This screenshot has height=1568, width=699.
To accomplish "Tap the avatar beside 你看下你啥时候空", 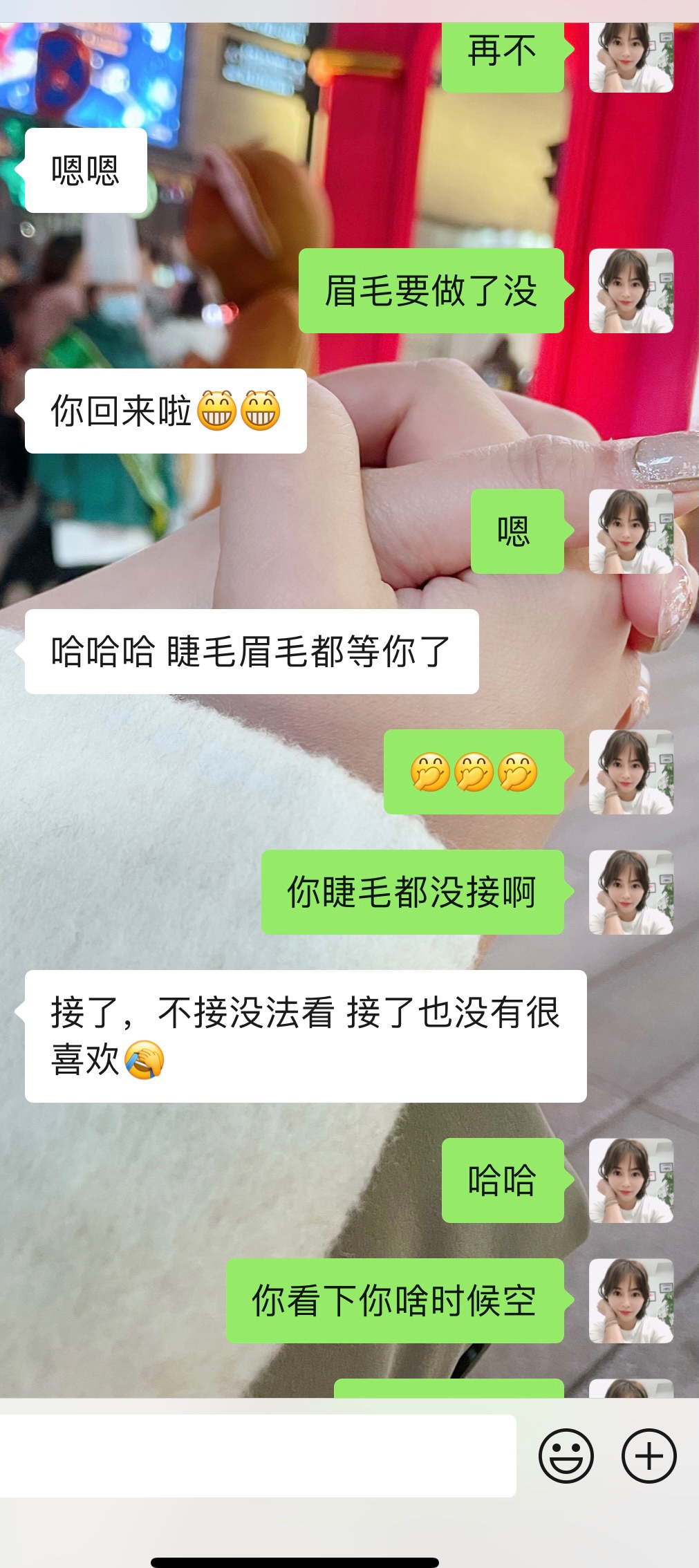I will coord(631,1300).
